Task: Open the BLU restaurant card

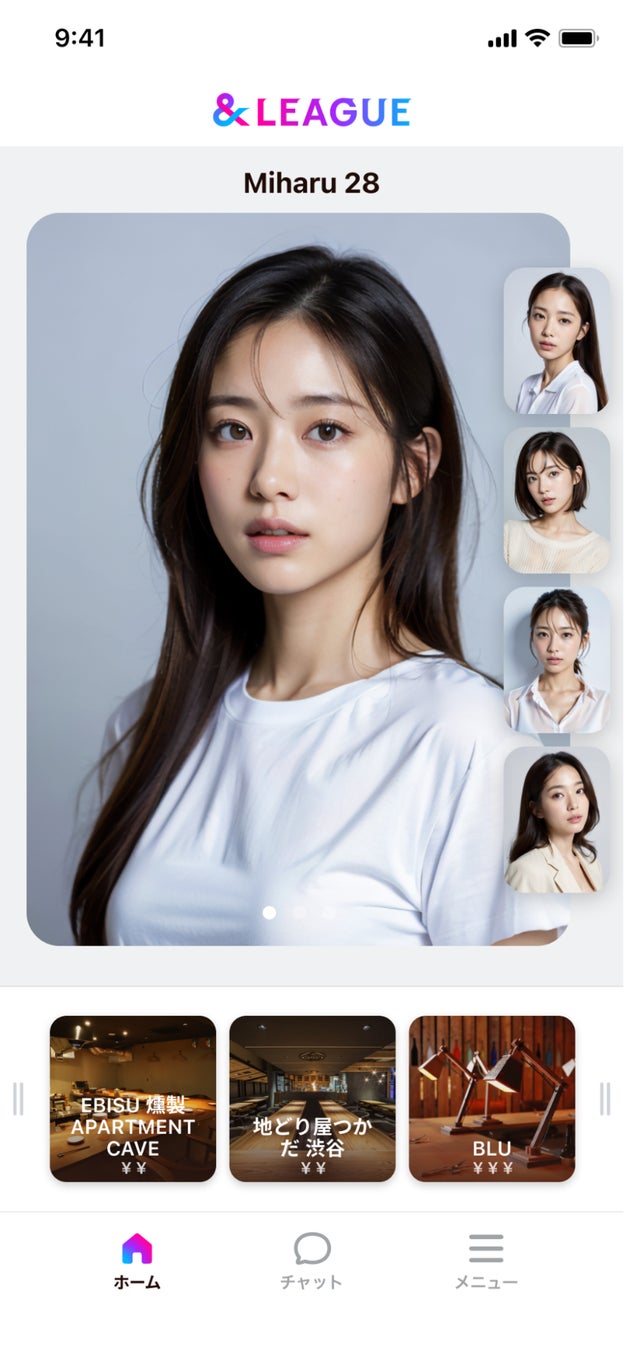Action: pyautogui.click(x=492, y=1099)
